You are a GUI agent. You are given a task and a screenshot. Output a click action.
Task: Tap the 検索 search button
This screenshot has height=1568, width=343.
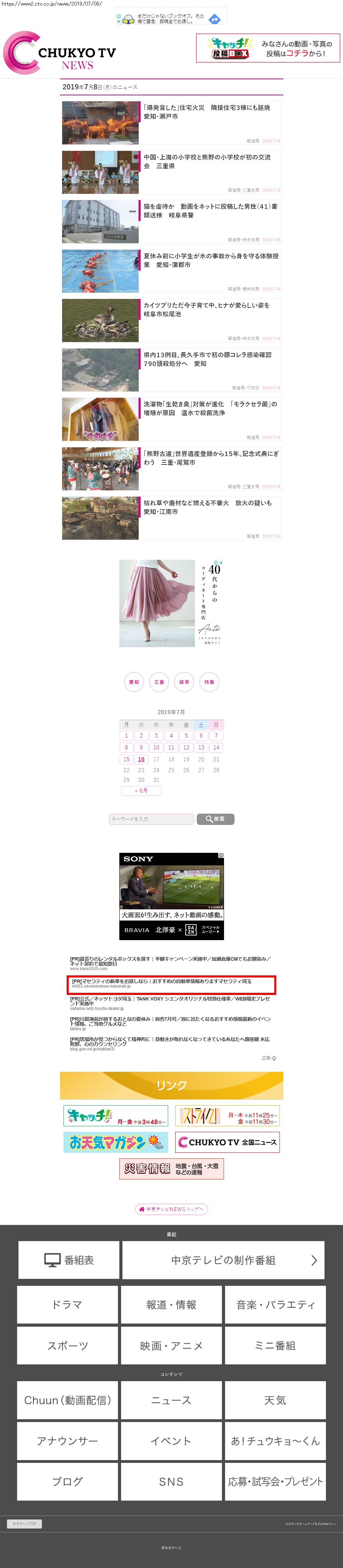pos(215,819)
